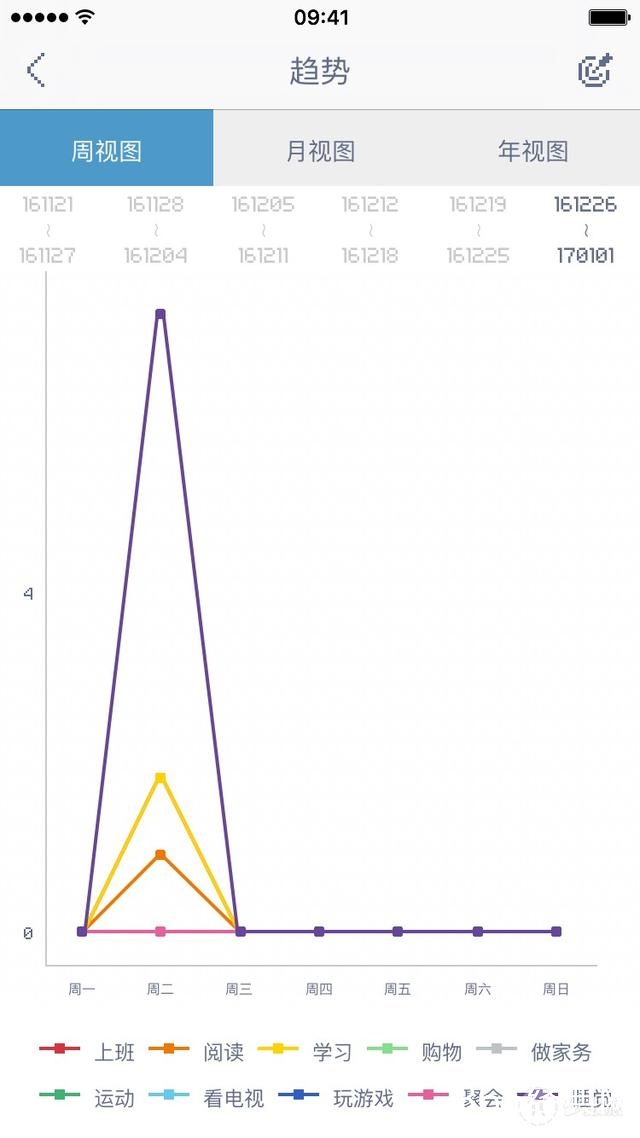Select week 161205~161211
This screenshot has height=1138, width=640.
pyautogui.click(x=263, y=229)
